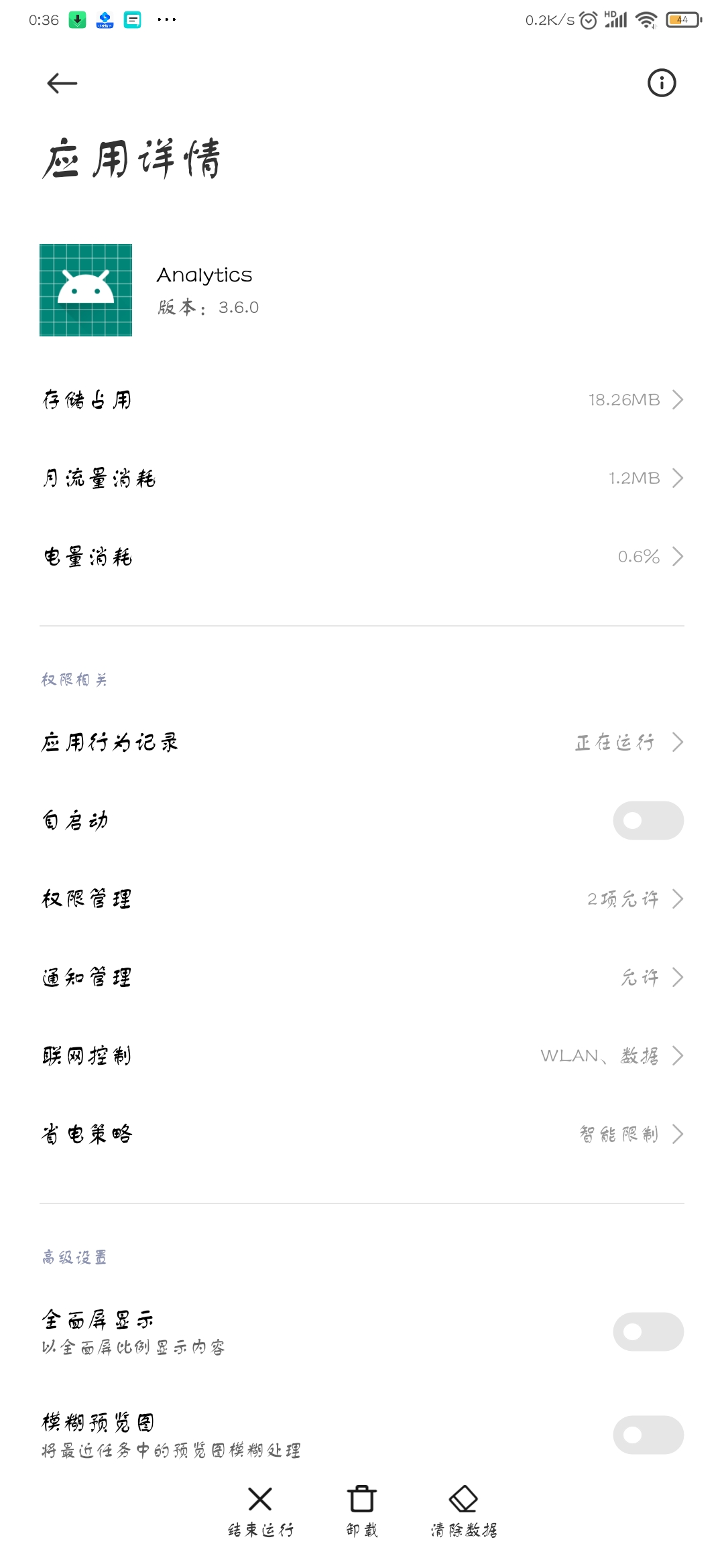Open 存储占用 storage details
The width and height of the screenshot is (724, 1568).
[362, 400]
